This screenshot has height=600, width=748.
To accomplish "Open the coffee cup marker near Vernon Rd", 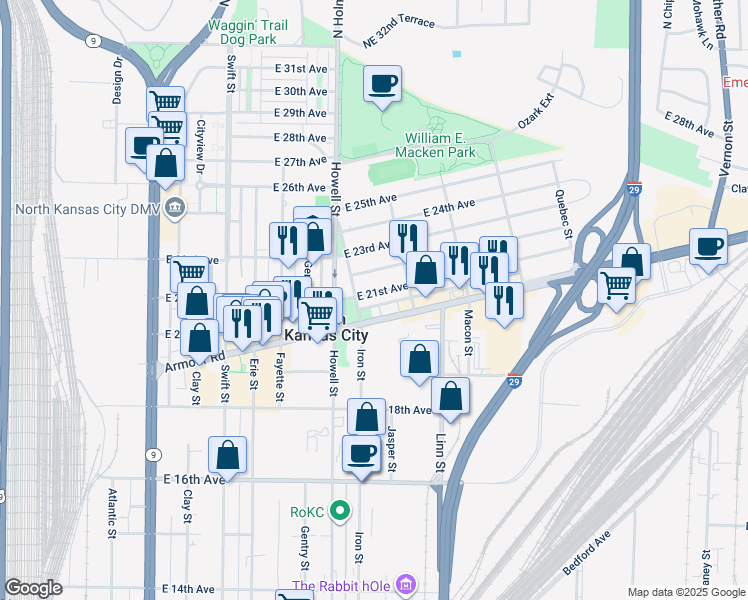I will 709,247.
